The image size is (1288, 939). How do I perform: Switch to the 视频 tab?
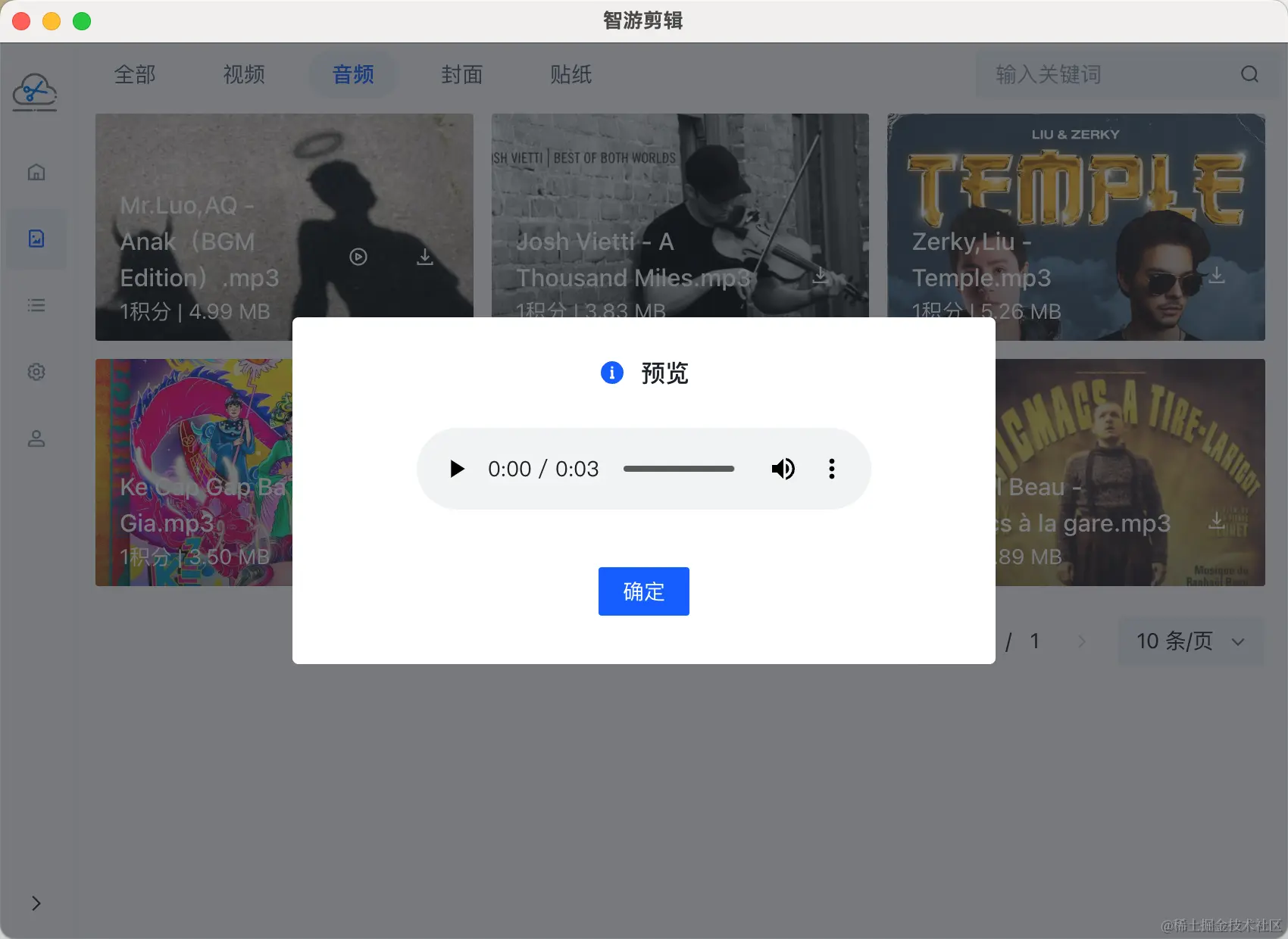pyautogui.click(x=244, y=74)
